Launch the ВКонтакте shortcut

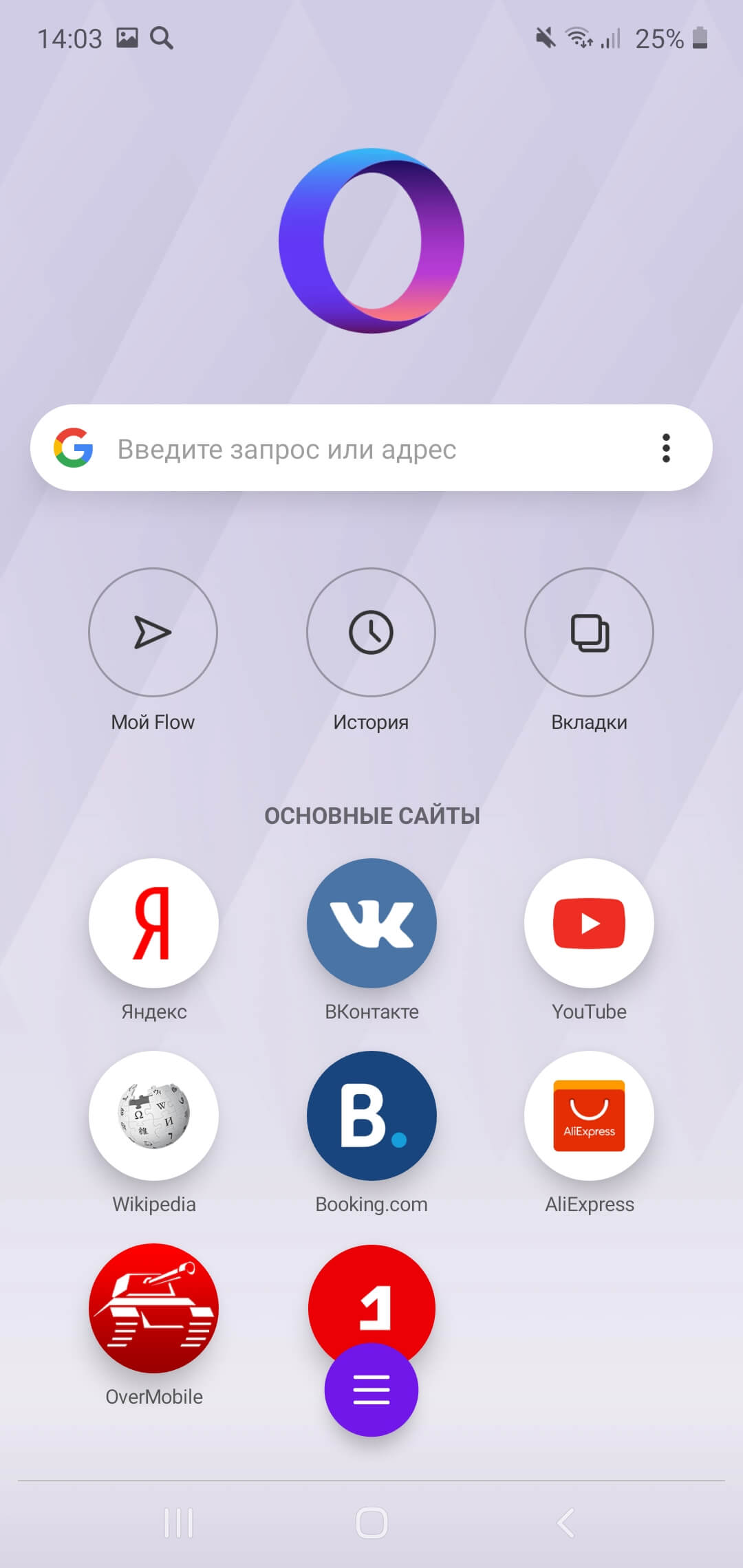click(x=371, y=923)
